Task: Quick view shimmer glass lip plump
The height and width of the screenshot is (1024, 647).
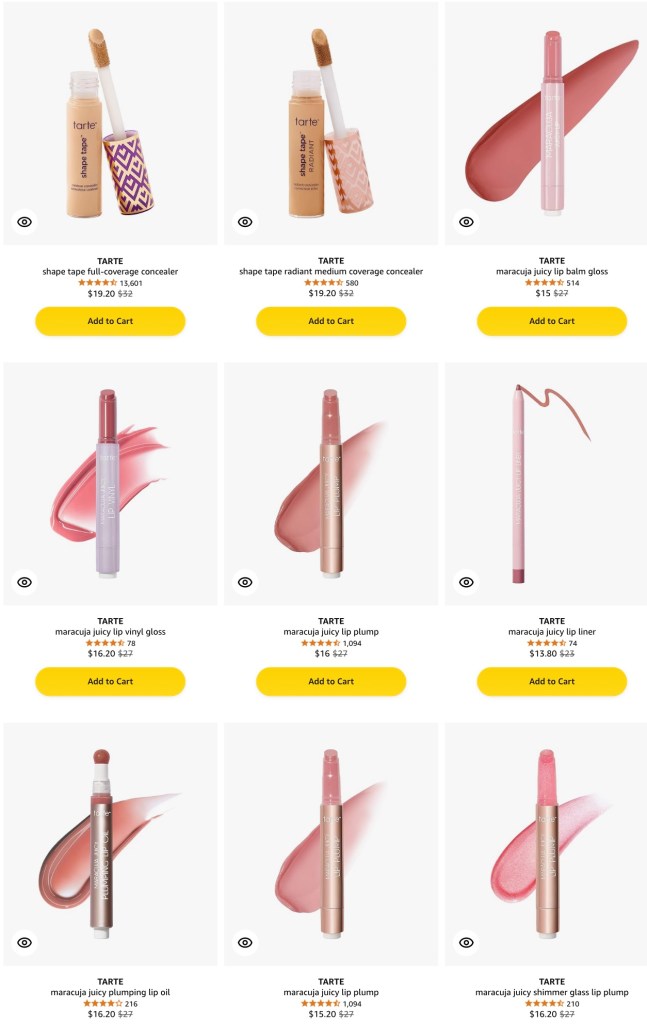Action: (466, 942)
